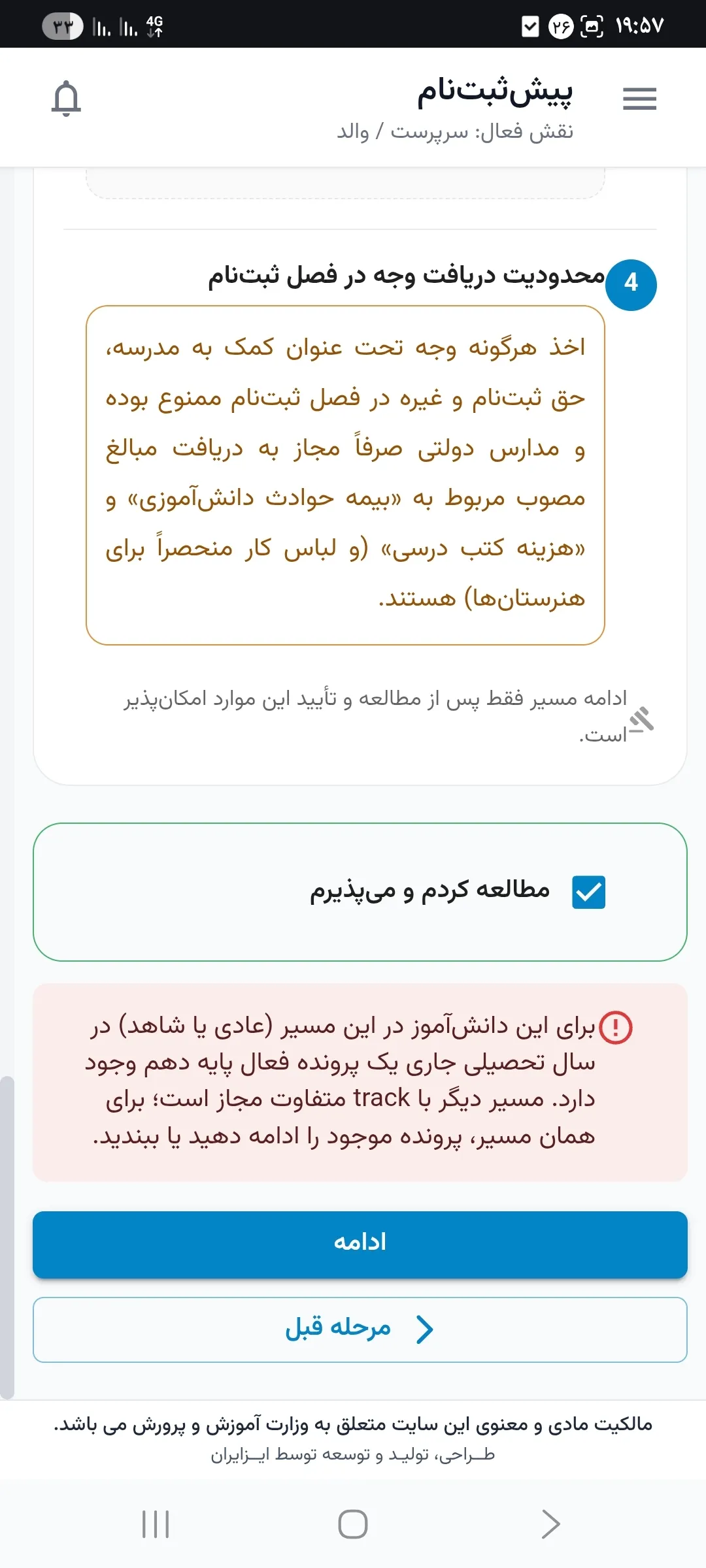Open the hamburger menu
The height and width of the screenshot is (1568, 706).
(639, 99)
